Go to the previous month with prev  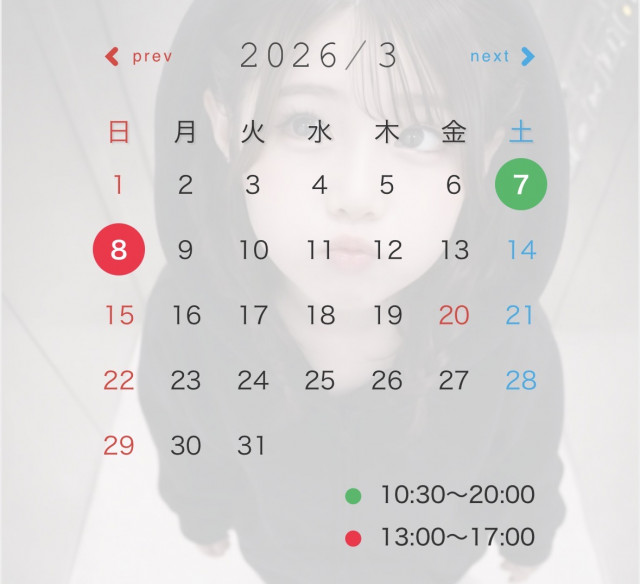point(139,57)
